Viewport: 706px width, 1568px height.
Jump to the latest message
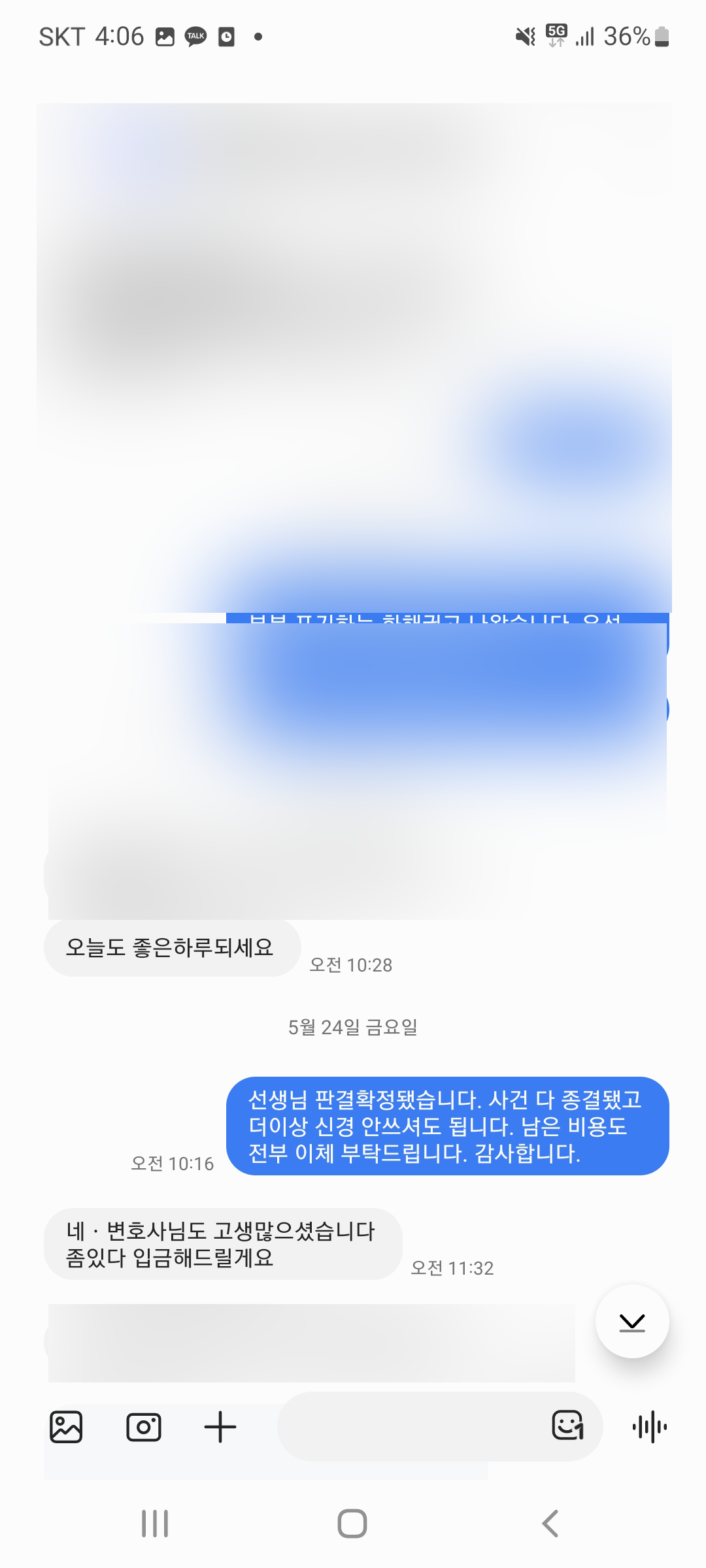(x=632, y=1322)
